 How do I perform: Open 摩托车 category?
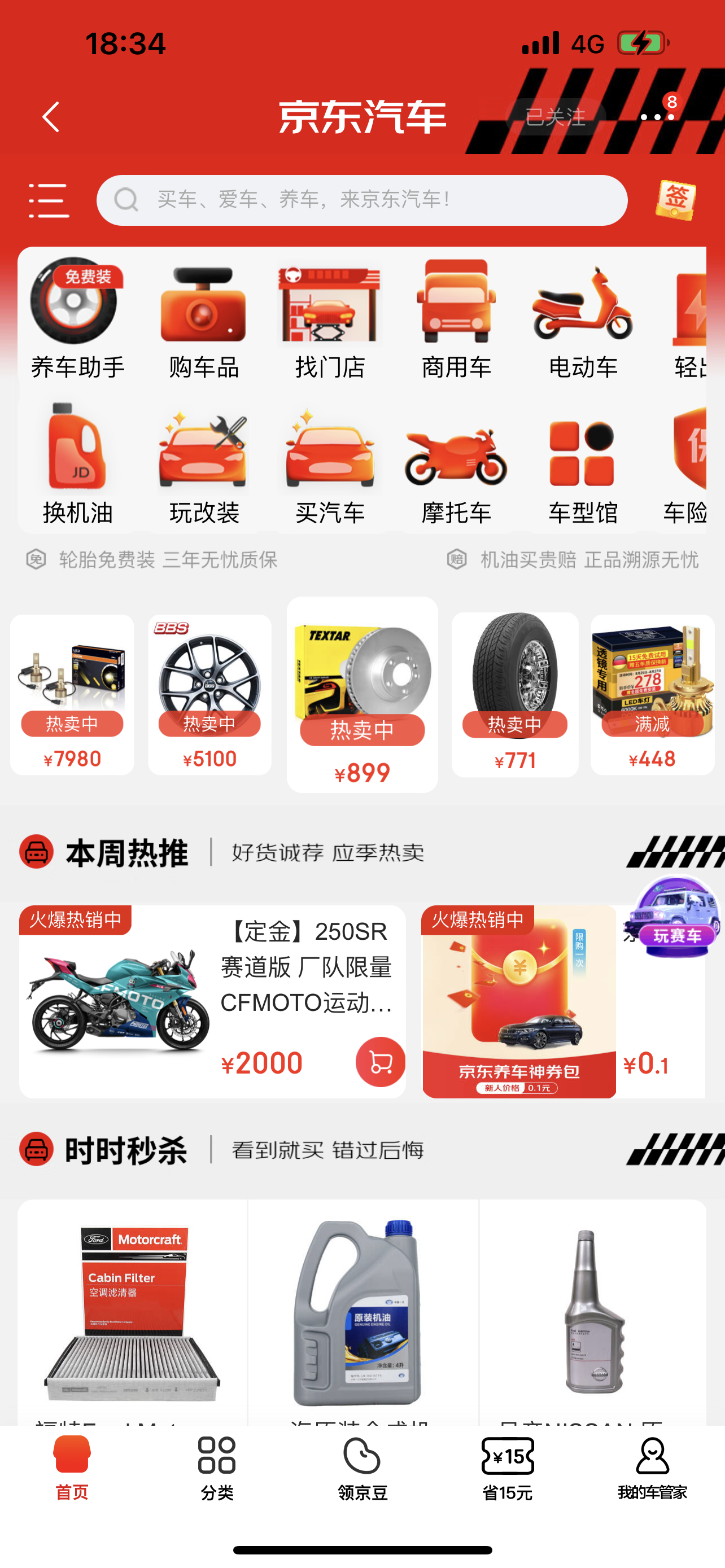[x=456, y=464]
